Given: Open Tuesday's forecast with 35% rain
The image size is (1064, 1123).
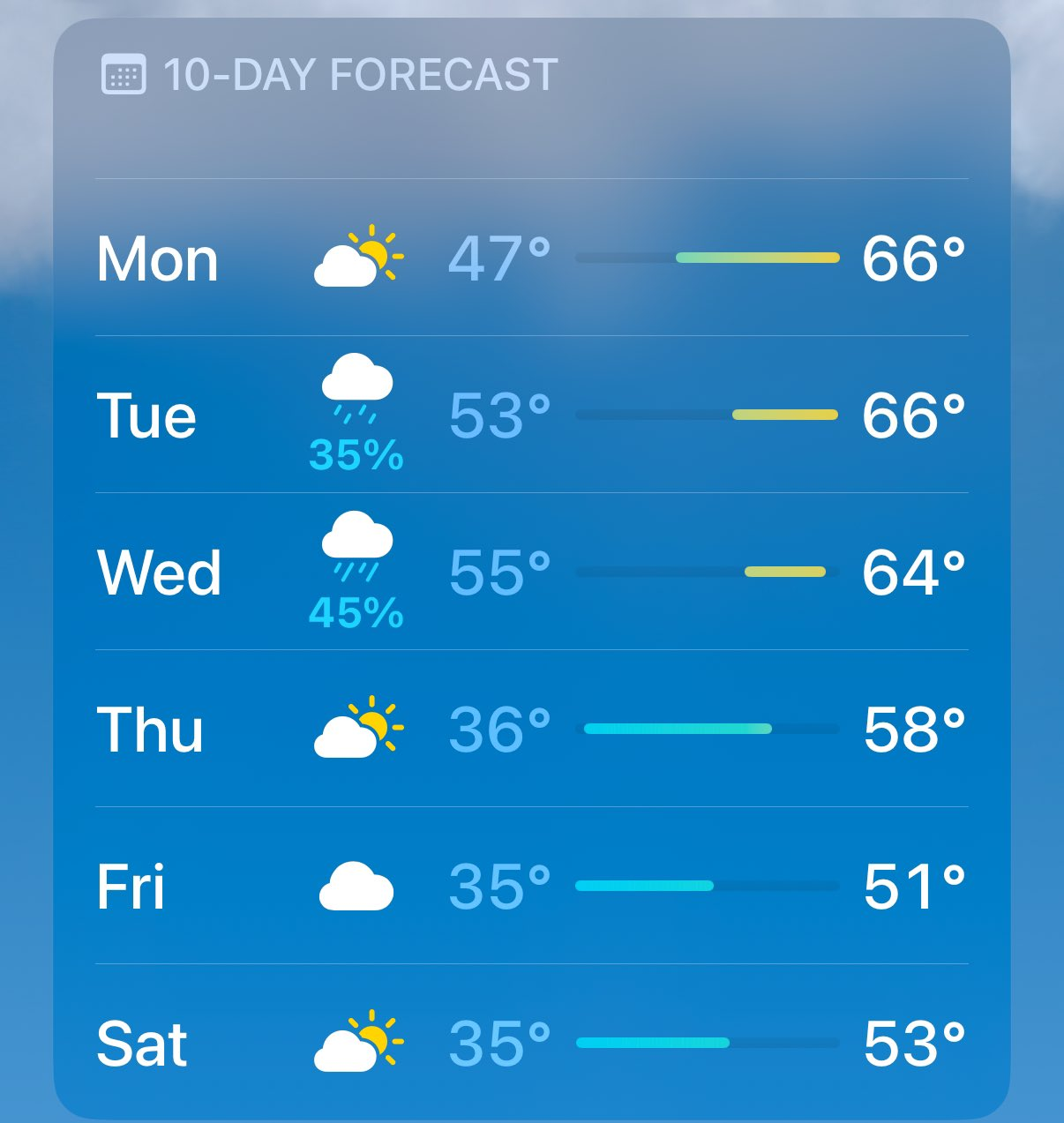Looking at the screenshot, I should pyautogui.click(x=531, y=416).
